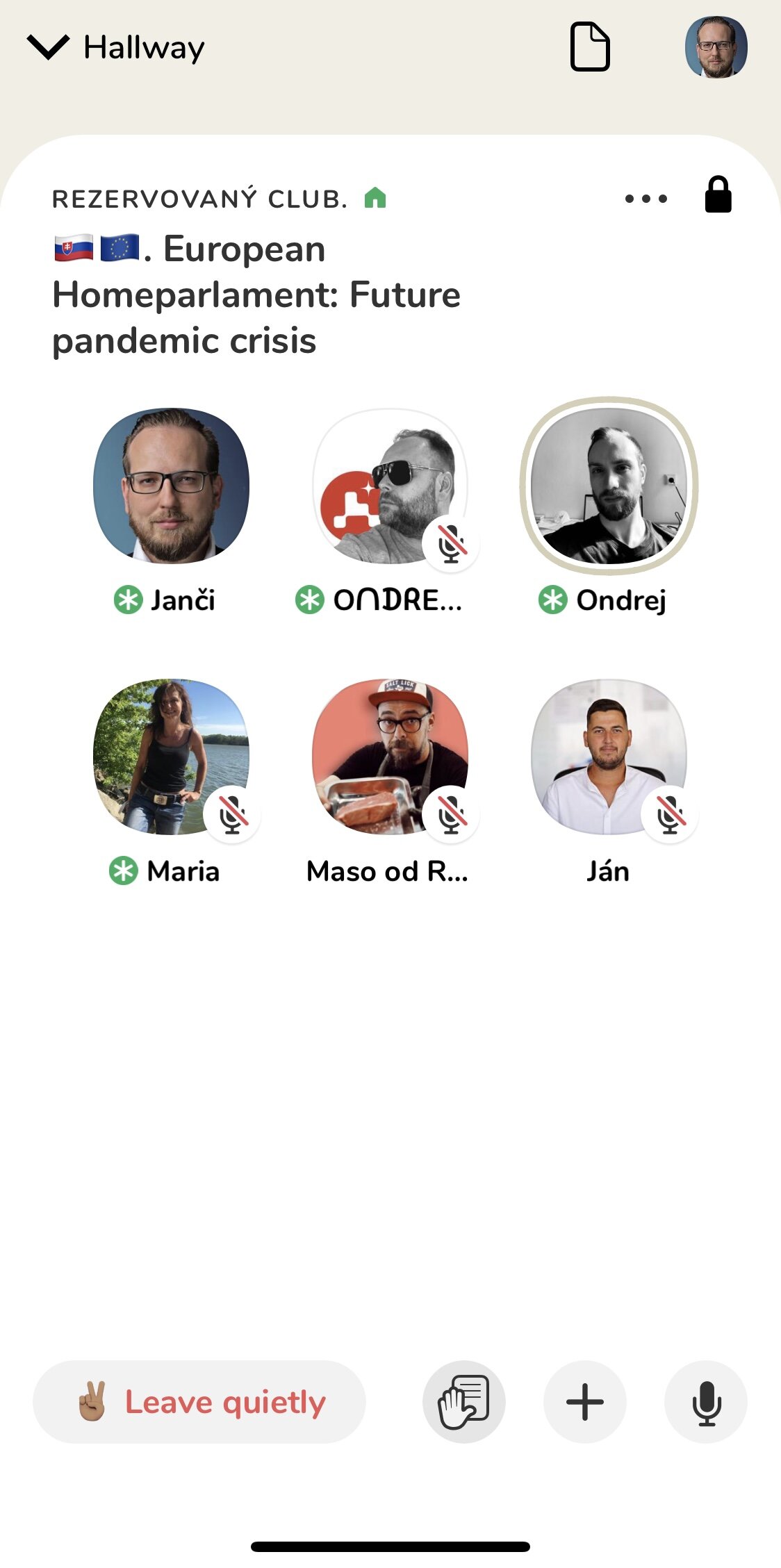Open Maria's profile
Image resolution: width=781 pixels, height=1568 pixels.
(x=171, y=757)
